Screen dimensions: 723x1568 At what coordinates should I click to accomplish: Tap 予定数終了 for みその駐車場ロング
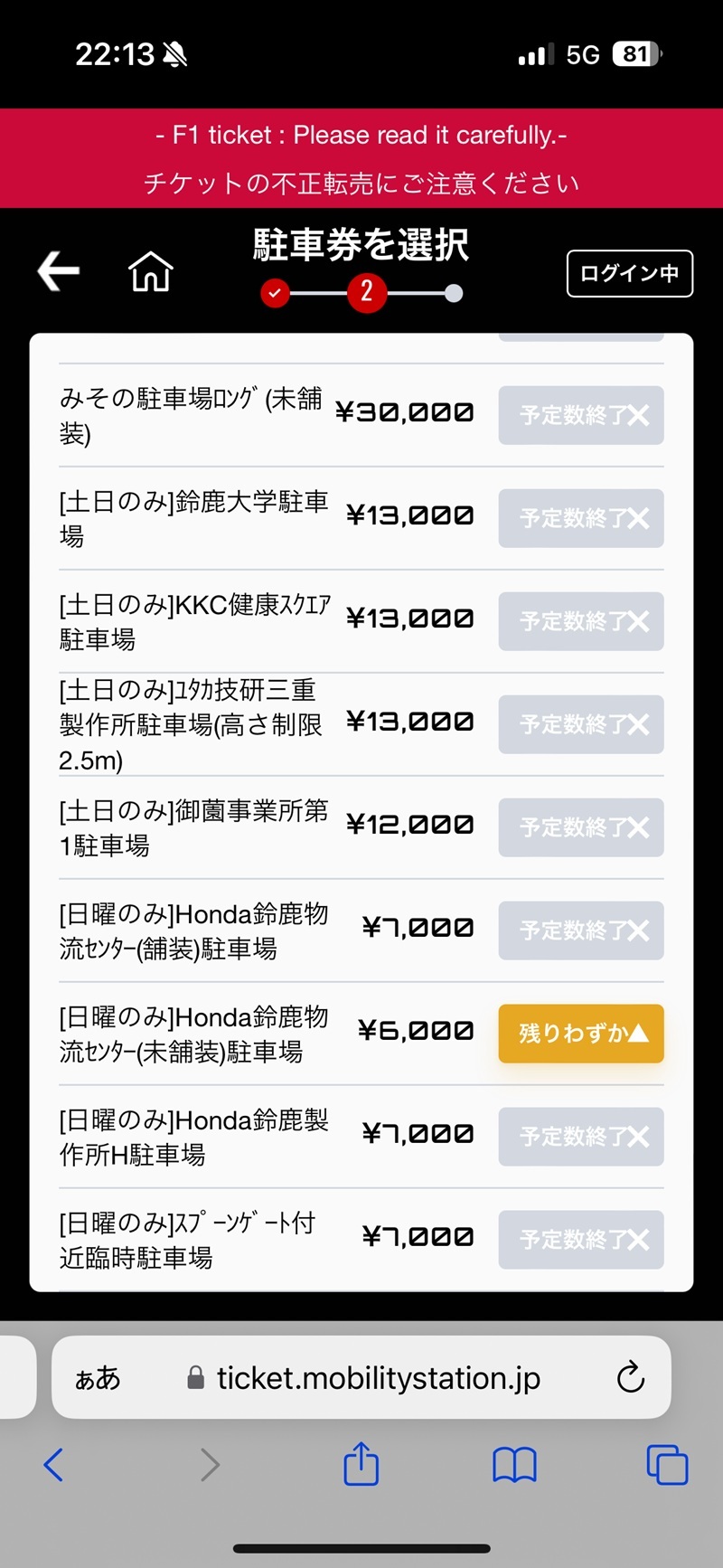pyautogui.click(x=581, y=415)
